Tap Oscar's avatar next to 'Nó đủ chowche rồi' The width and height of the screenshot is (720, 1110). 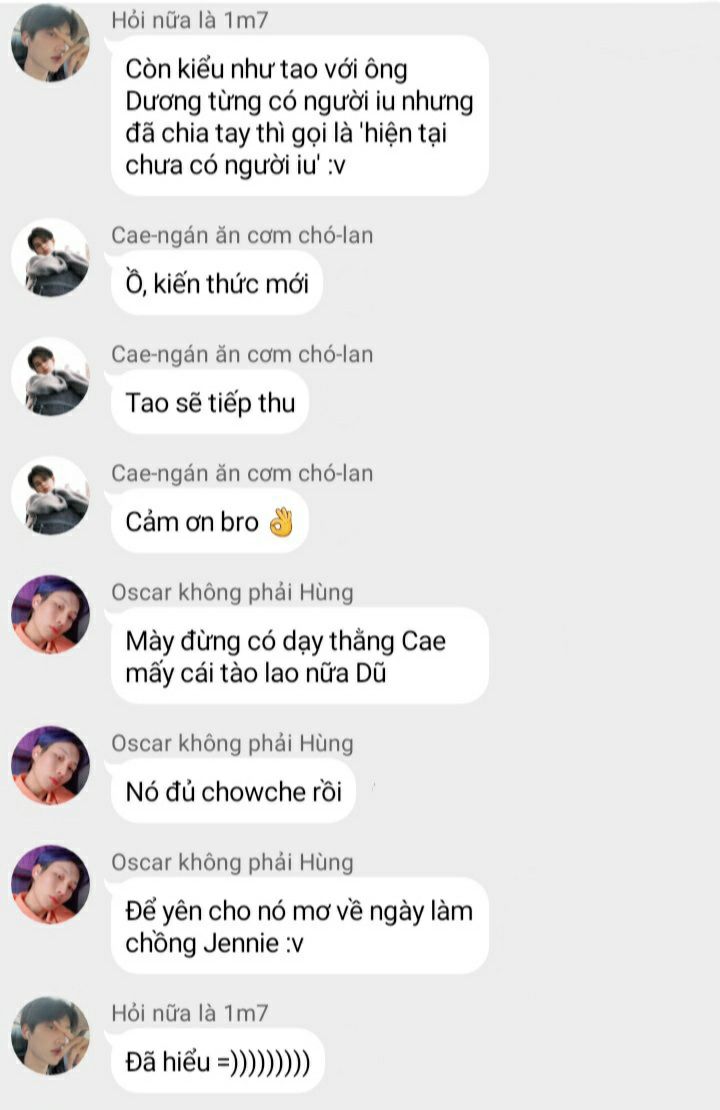pyautogui.click(x=50, y=765)
